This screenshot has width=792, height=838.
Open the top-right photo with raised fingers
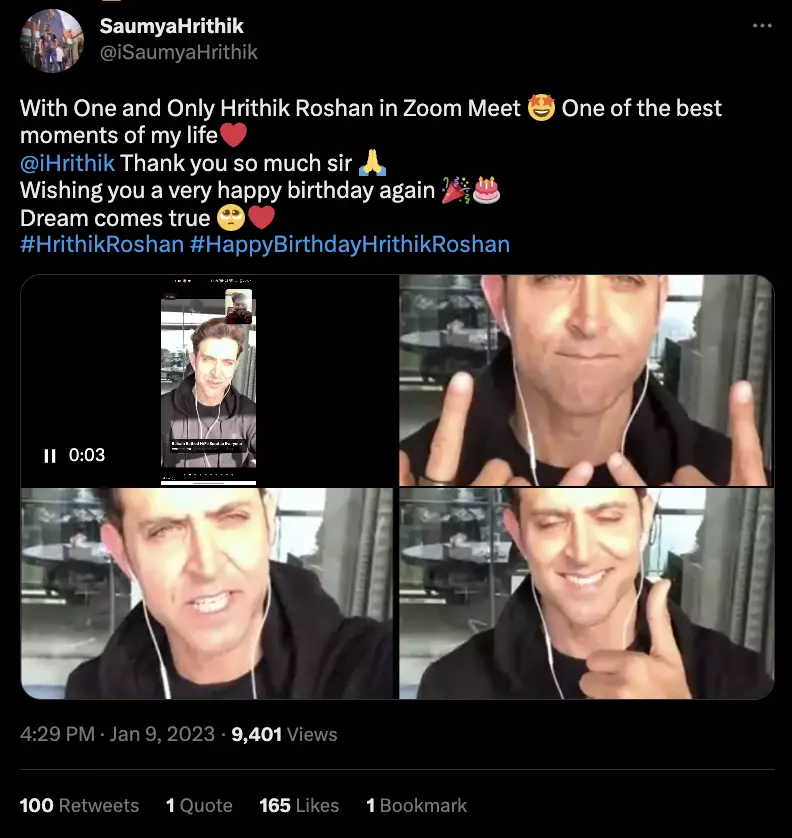pos(586,380)
